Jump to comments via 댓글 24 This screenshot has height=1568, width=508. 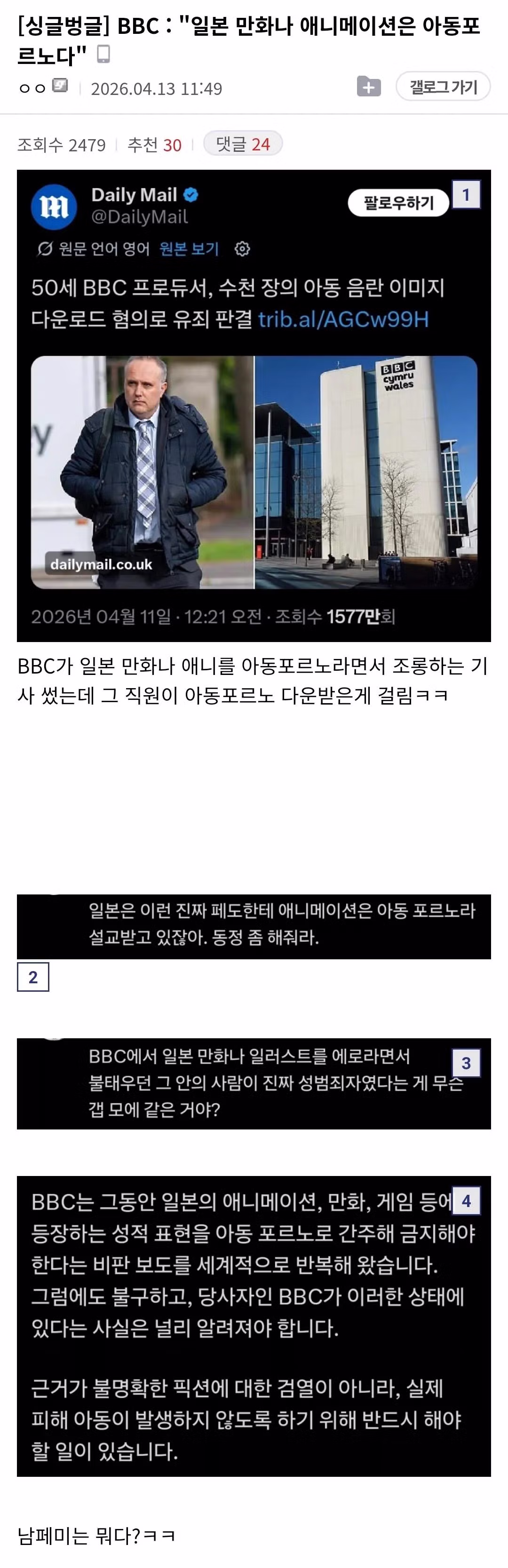242,144
